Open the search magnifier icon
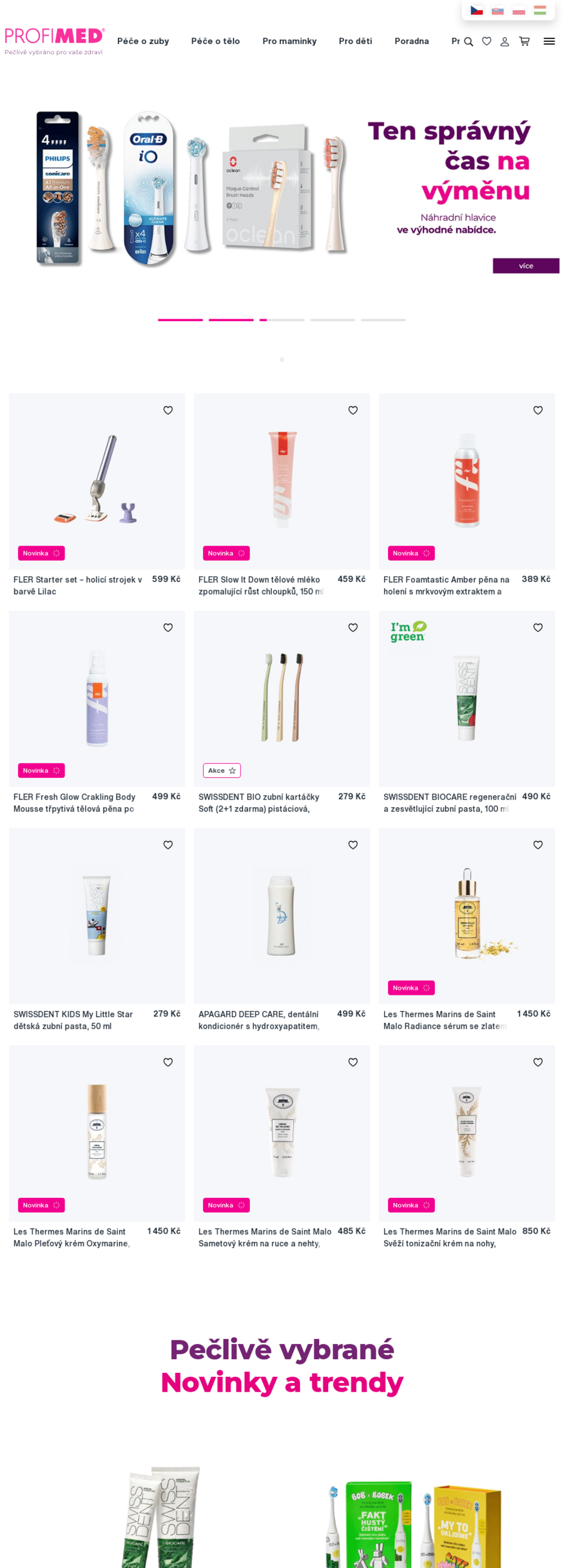Screen dimensions: 564x1568 pyautogui.click(x=468, y=41)
